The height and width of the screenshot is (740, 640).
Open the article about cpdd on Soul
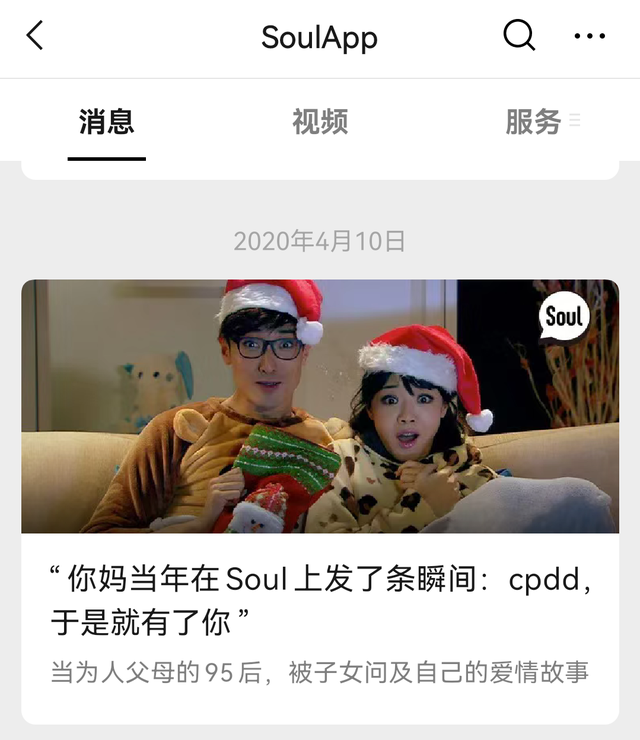[x=320, y=502]
